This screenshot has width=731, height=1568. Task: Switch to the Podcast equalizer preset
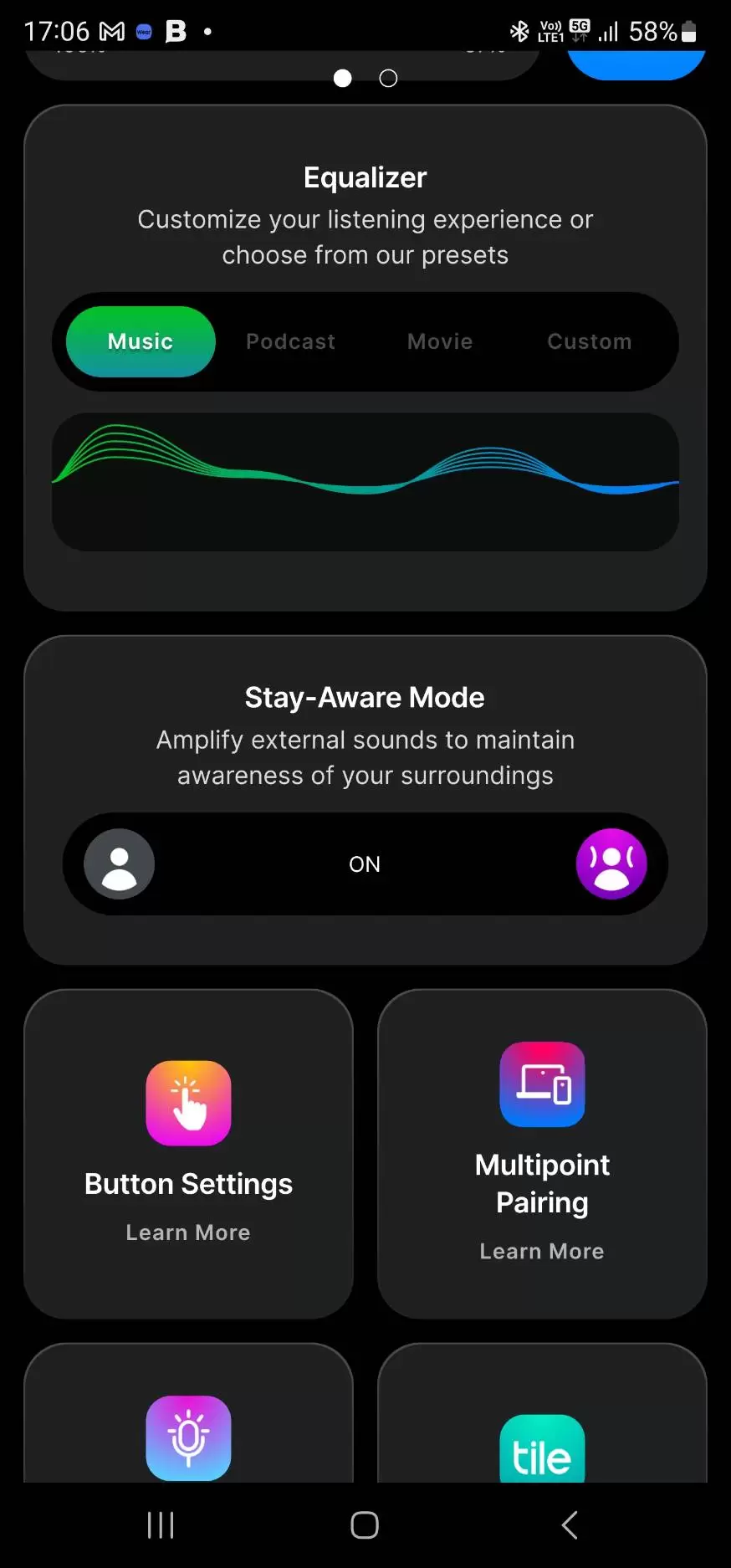(x=290, y=341)
